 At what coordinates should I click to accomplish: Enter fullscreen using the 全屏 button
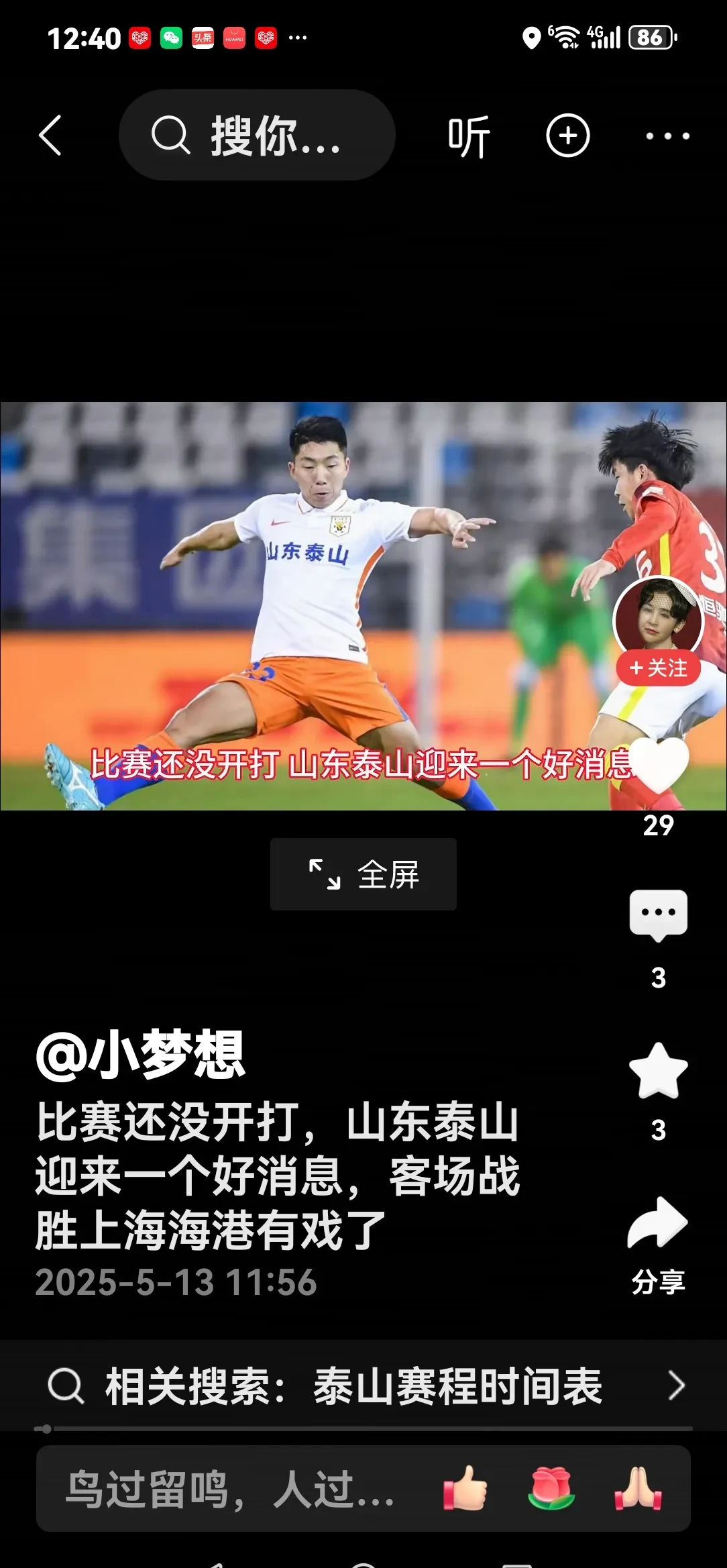pyautogui.click(x=363, y=874)
